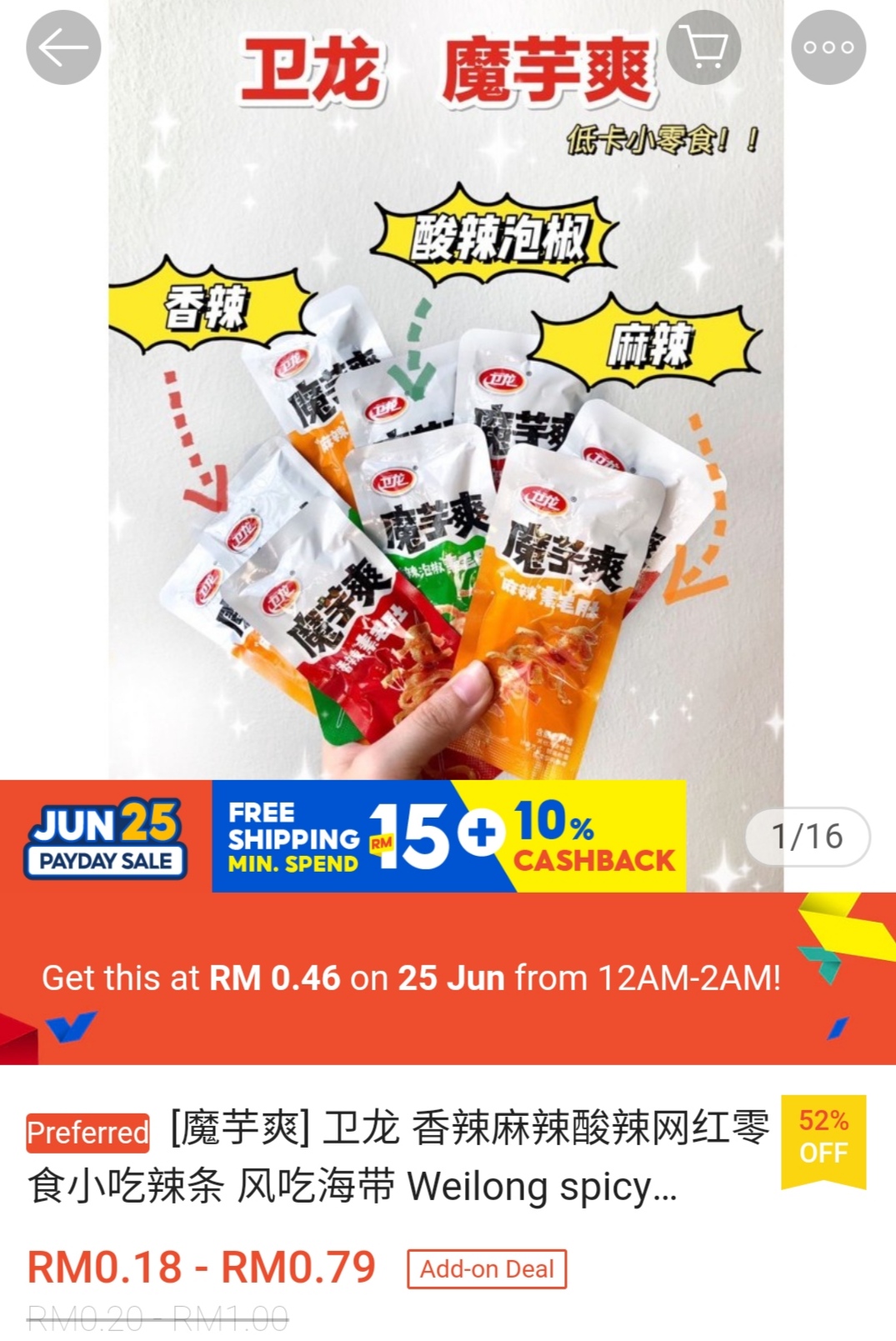Open the three-dot overflow menu
The width and height of the screenshot is (896, 1341).
(828, 48)
